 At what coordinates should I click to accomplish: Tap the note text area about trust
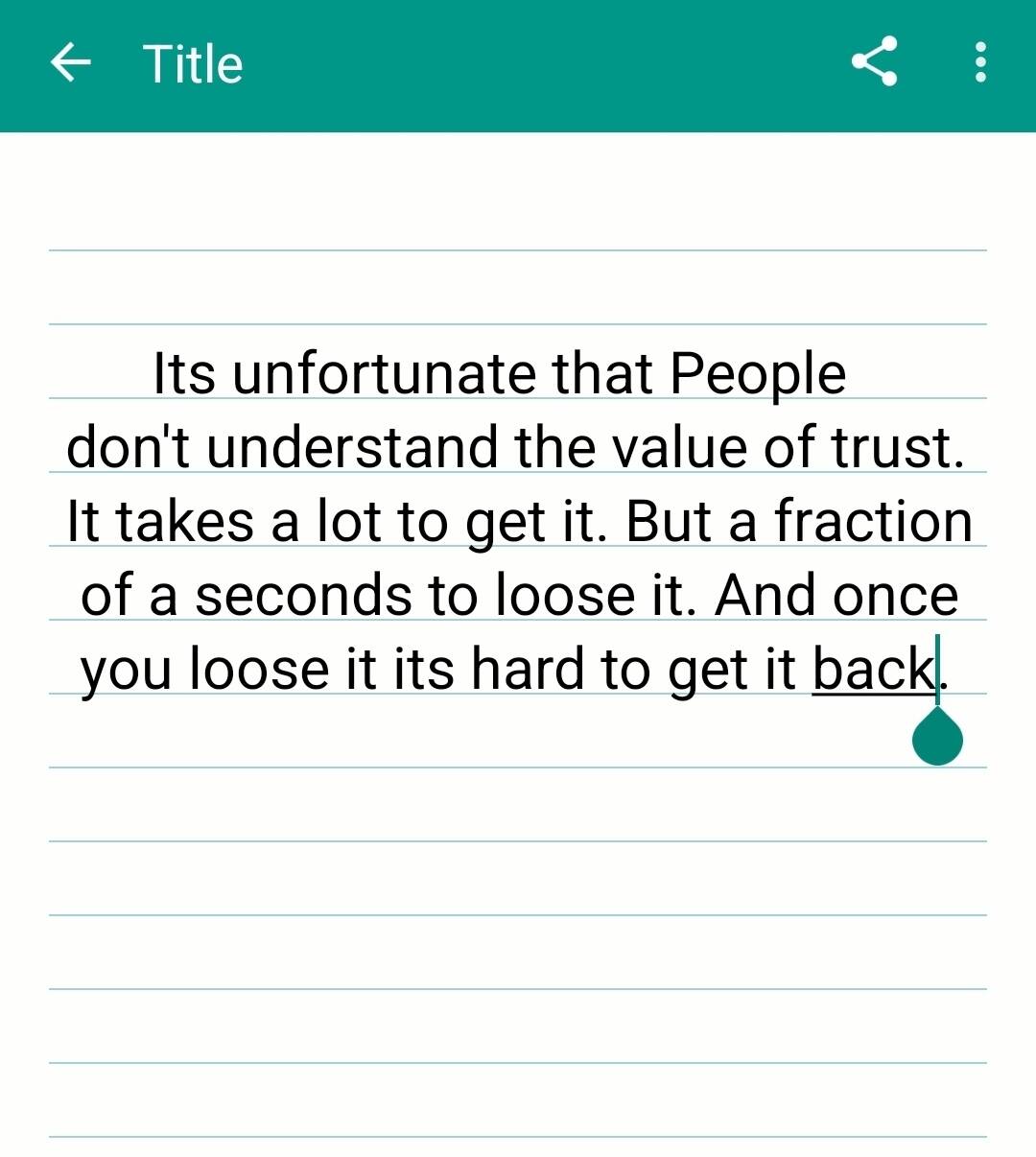pos(518,521)
